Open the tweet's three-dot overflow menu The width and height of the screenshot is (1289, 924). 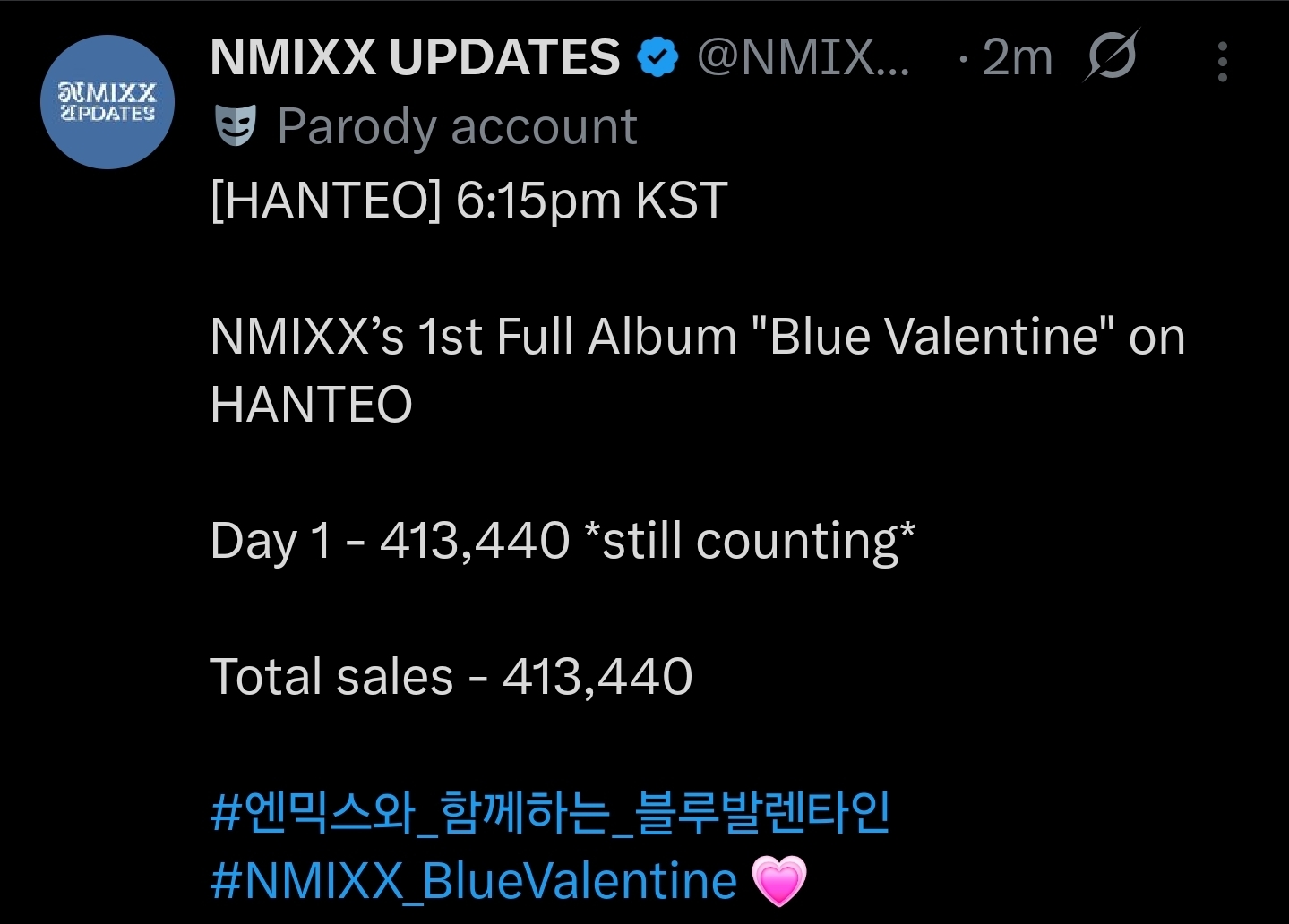tap(1223, 62)
